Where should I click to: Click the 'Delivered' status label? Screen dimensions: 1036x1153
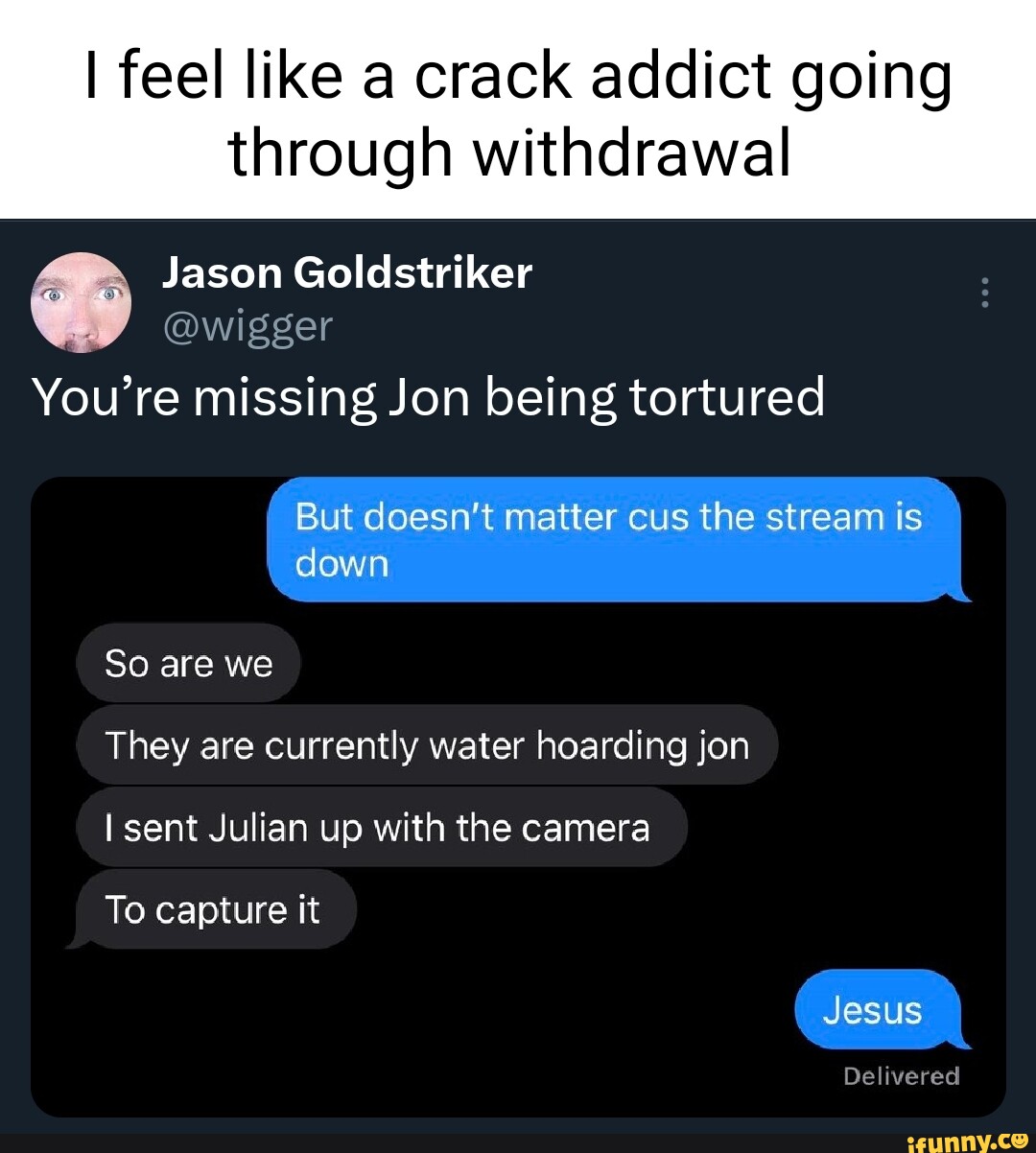898,1076
